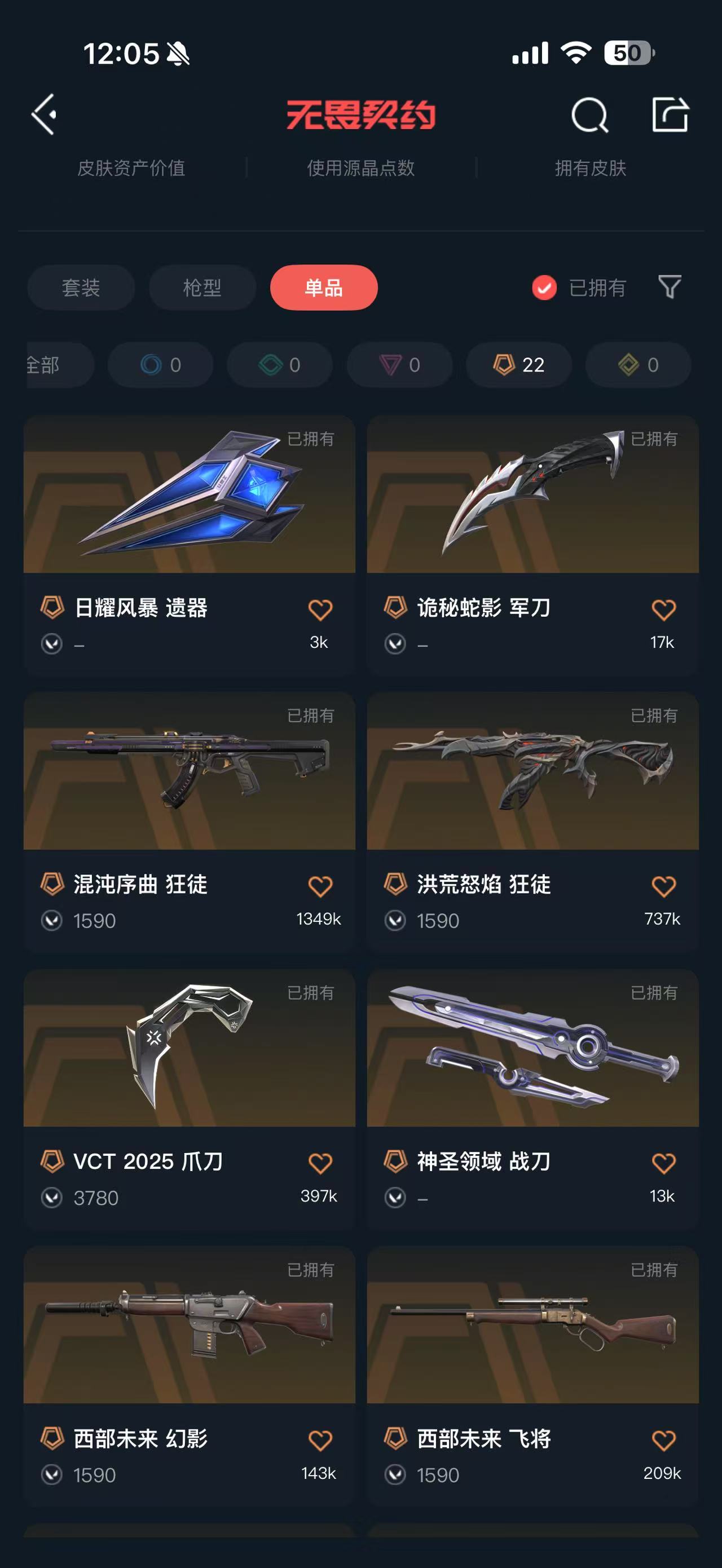
Task: Like the 西部未来 飞将 skin
Action: 663,1440
